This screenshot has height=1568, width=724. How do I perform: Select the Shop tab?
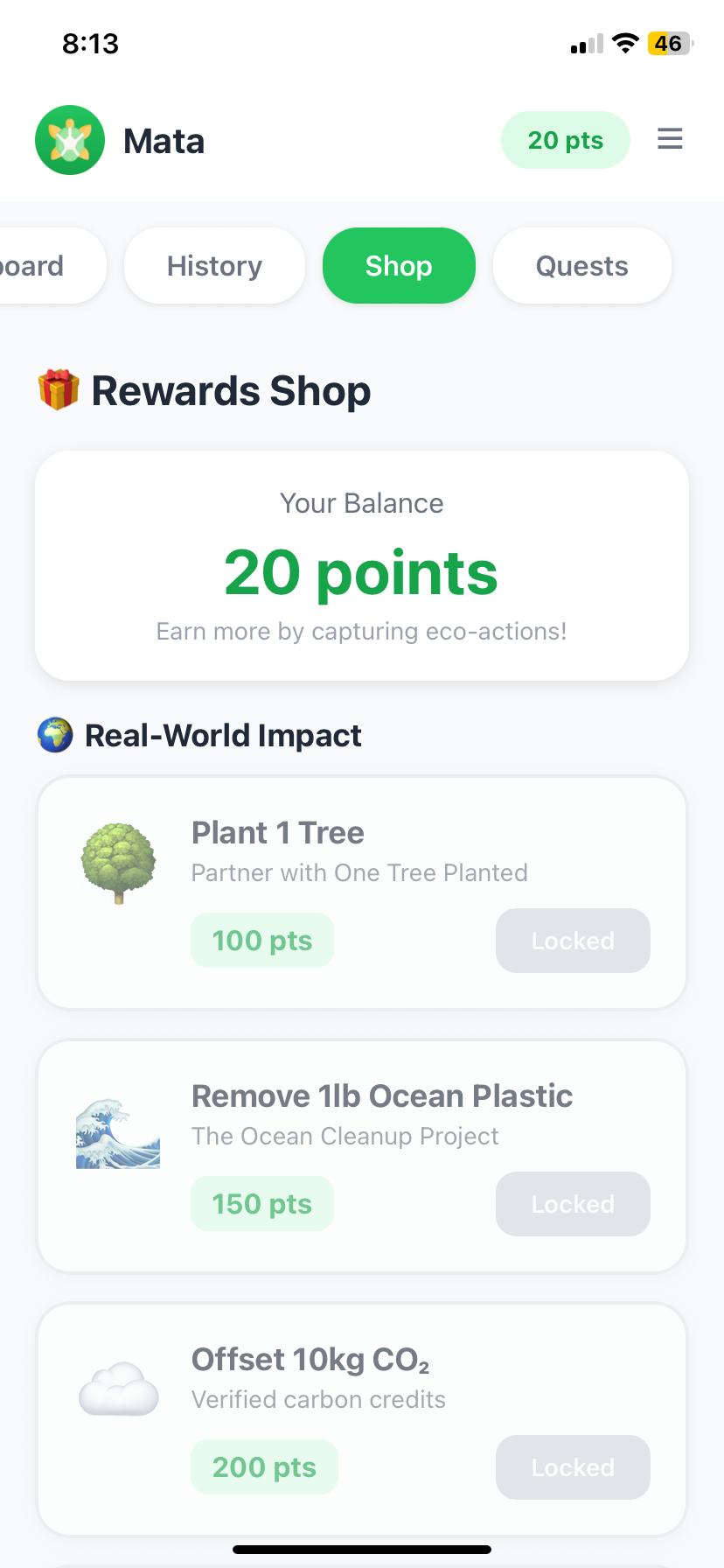pos(399,266)
